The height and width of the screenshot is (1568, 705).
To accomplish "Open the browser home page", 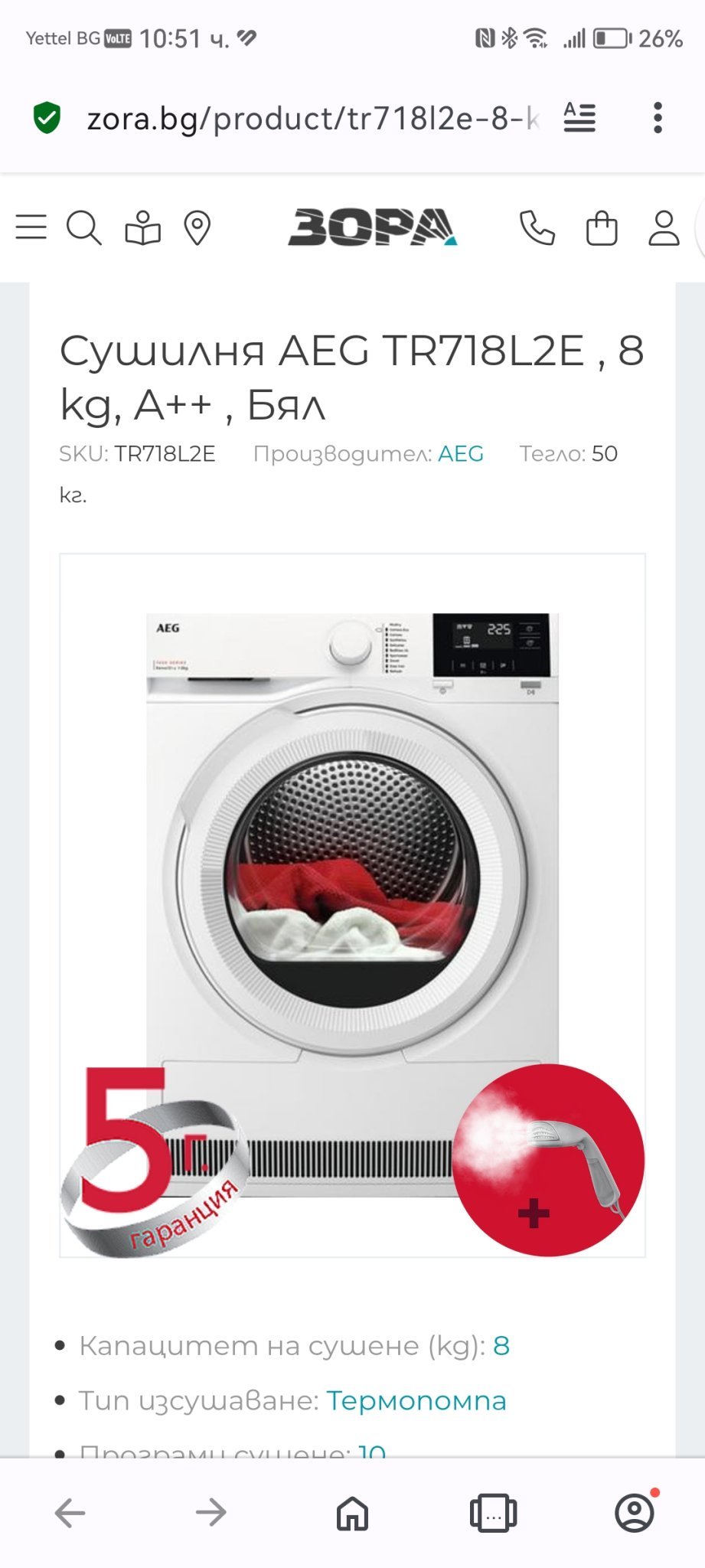I will click(x=352, y=1512).
